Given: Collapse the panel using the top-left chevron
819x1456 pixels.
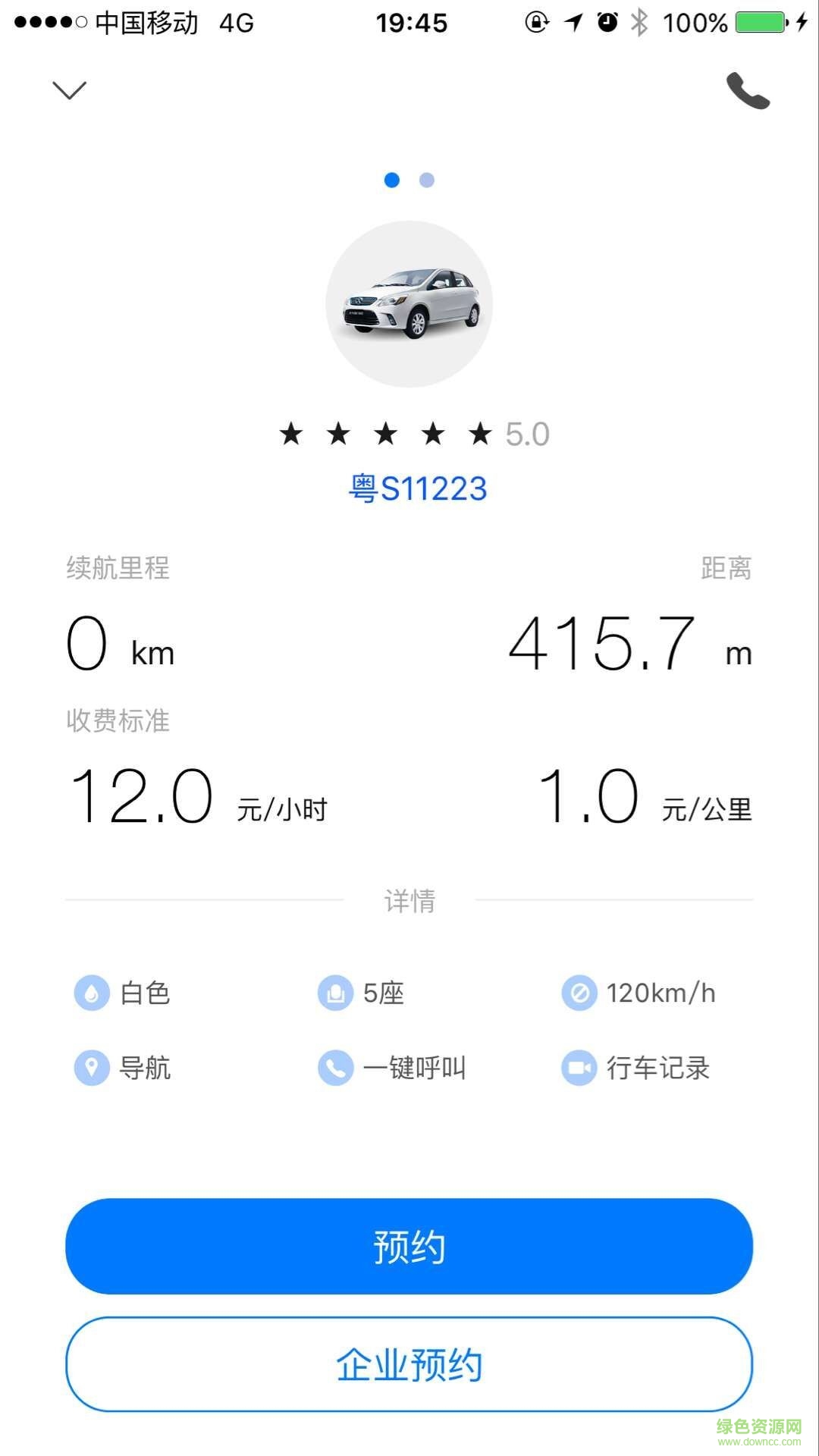Looking at the screenshot, I should 70,89.
